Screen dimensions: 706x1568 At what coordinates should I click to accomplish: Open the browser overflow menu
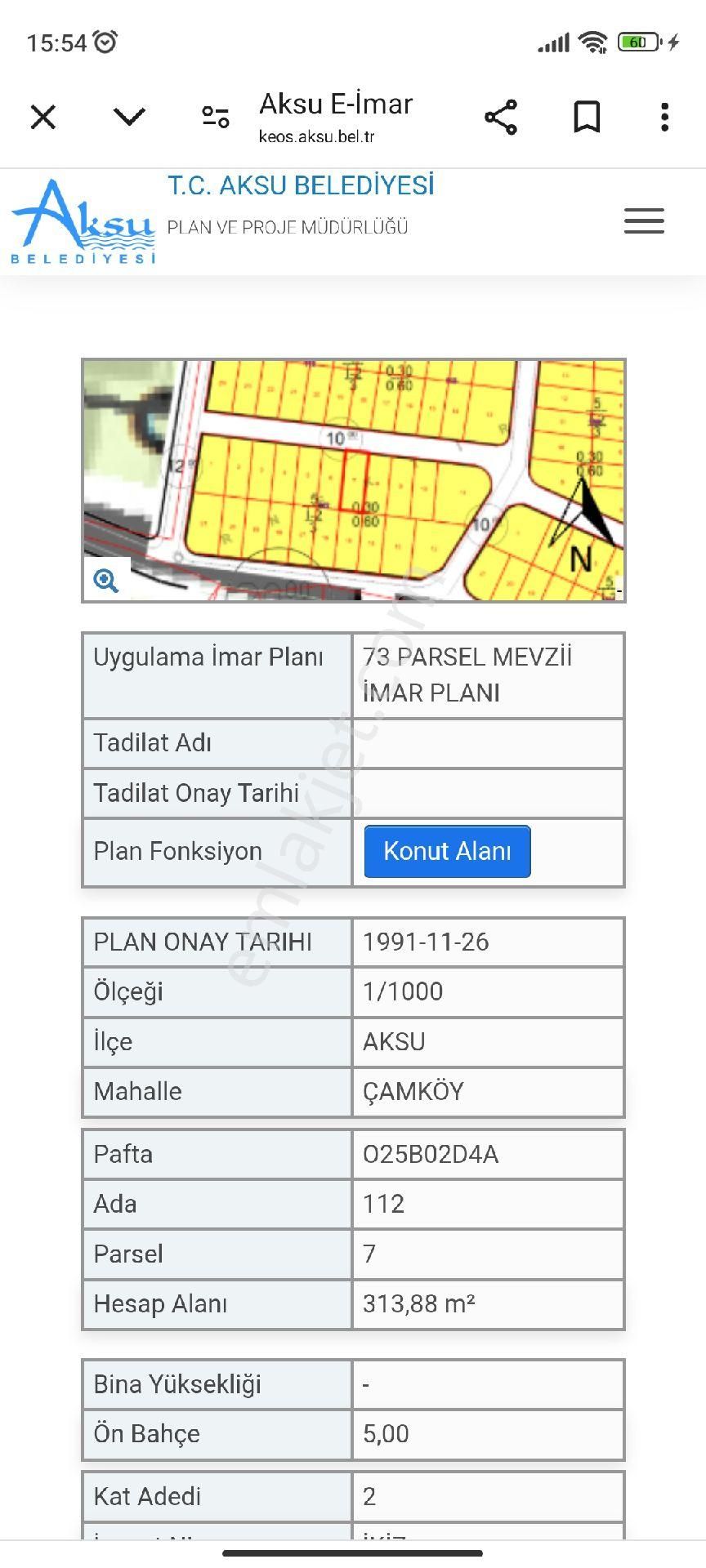click(x=666, y=116)
